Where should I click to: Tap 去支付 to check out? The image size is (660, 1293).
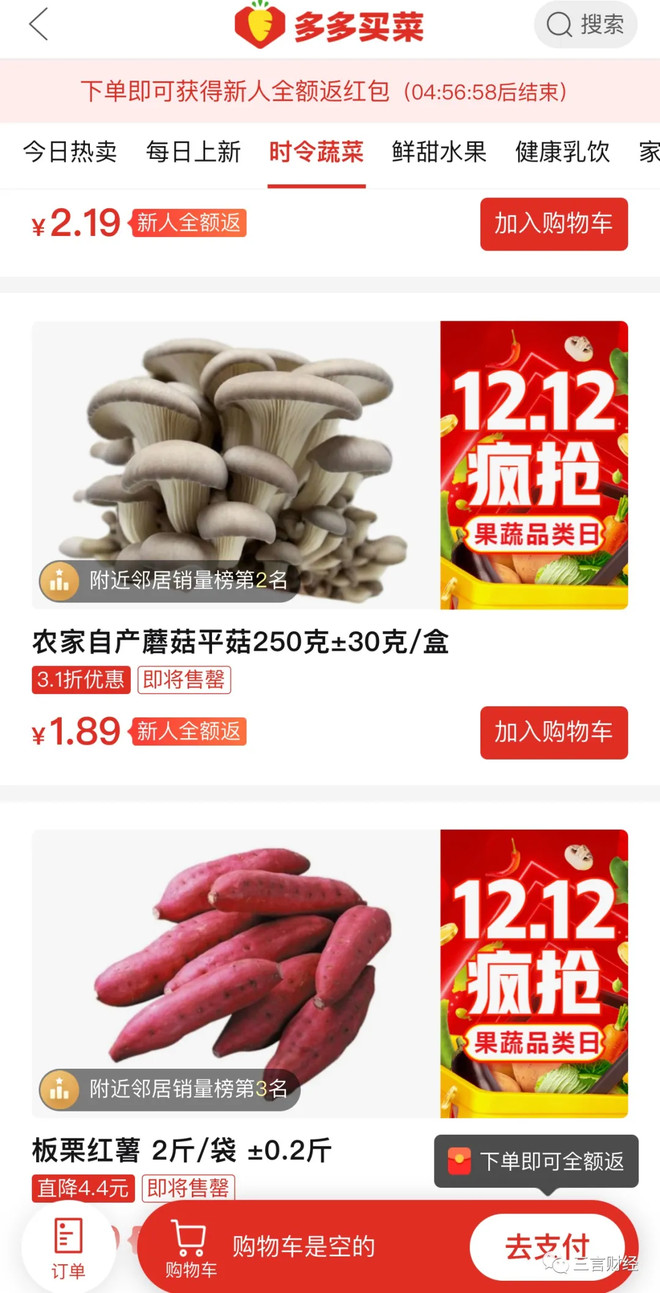pyautogui.click(x=546, y=1247)
